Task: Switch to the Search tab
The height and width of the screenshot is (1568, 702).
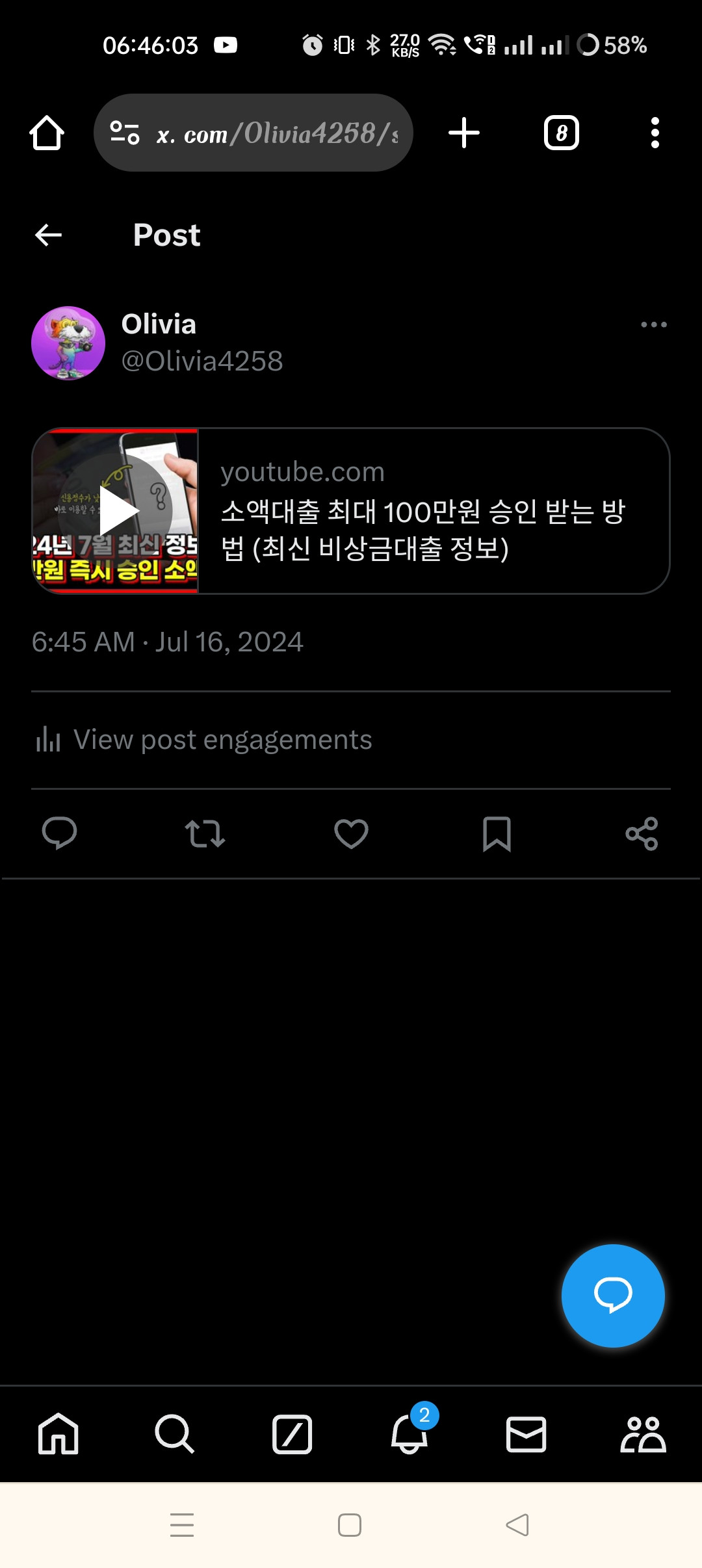Action: (x=175, y=1434)
